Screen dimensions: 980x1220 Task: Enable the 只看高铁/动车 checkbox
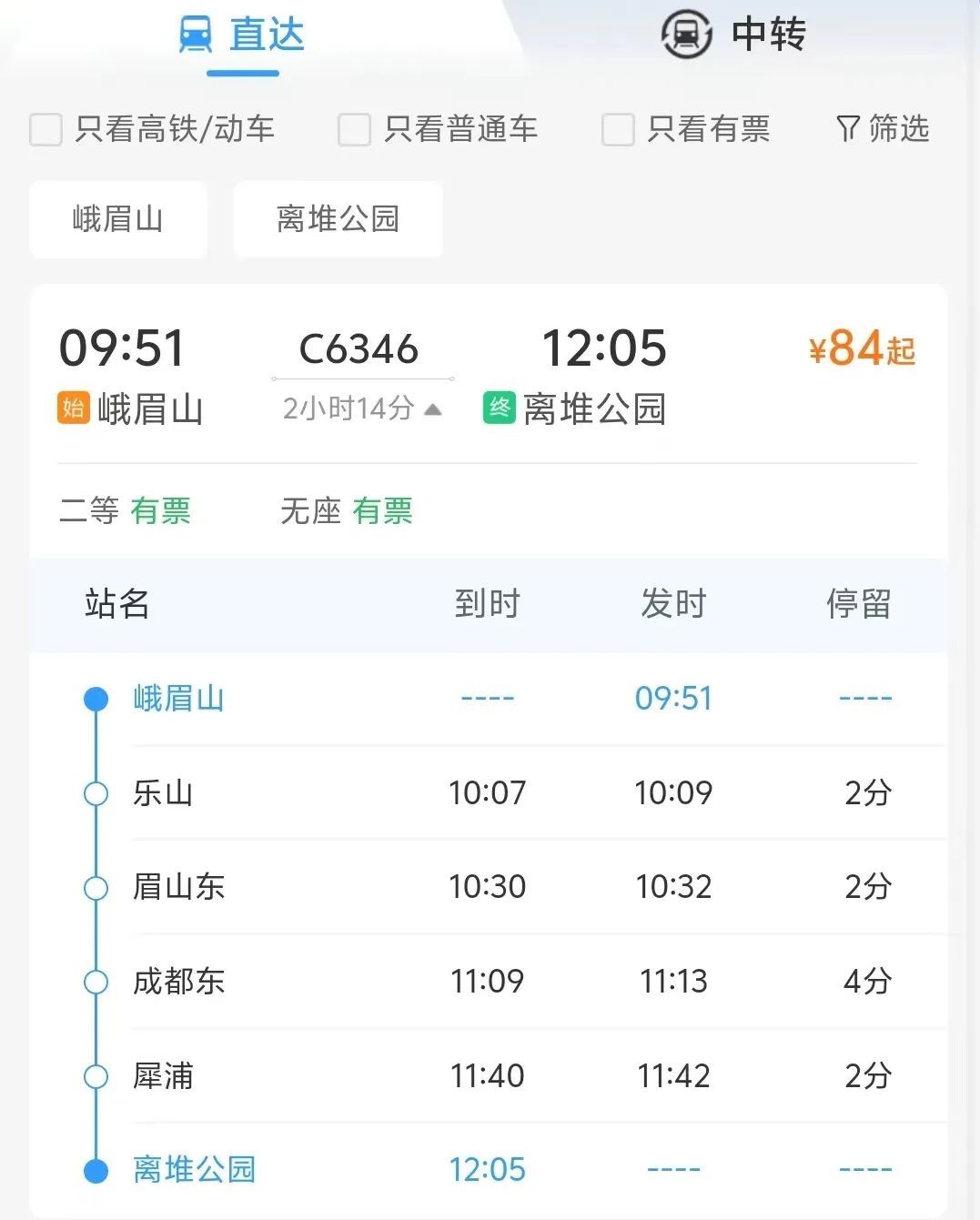45,129
